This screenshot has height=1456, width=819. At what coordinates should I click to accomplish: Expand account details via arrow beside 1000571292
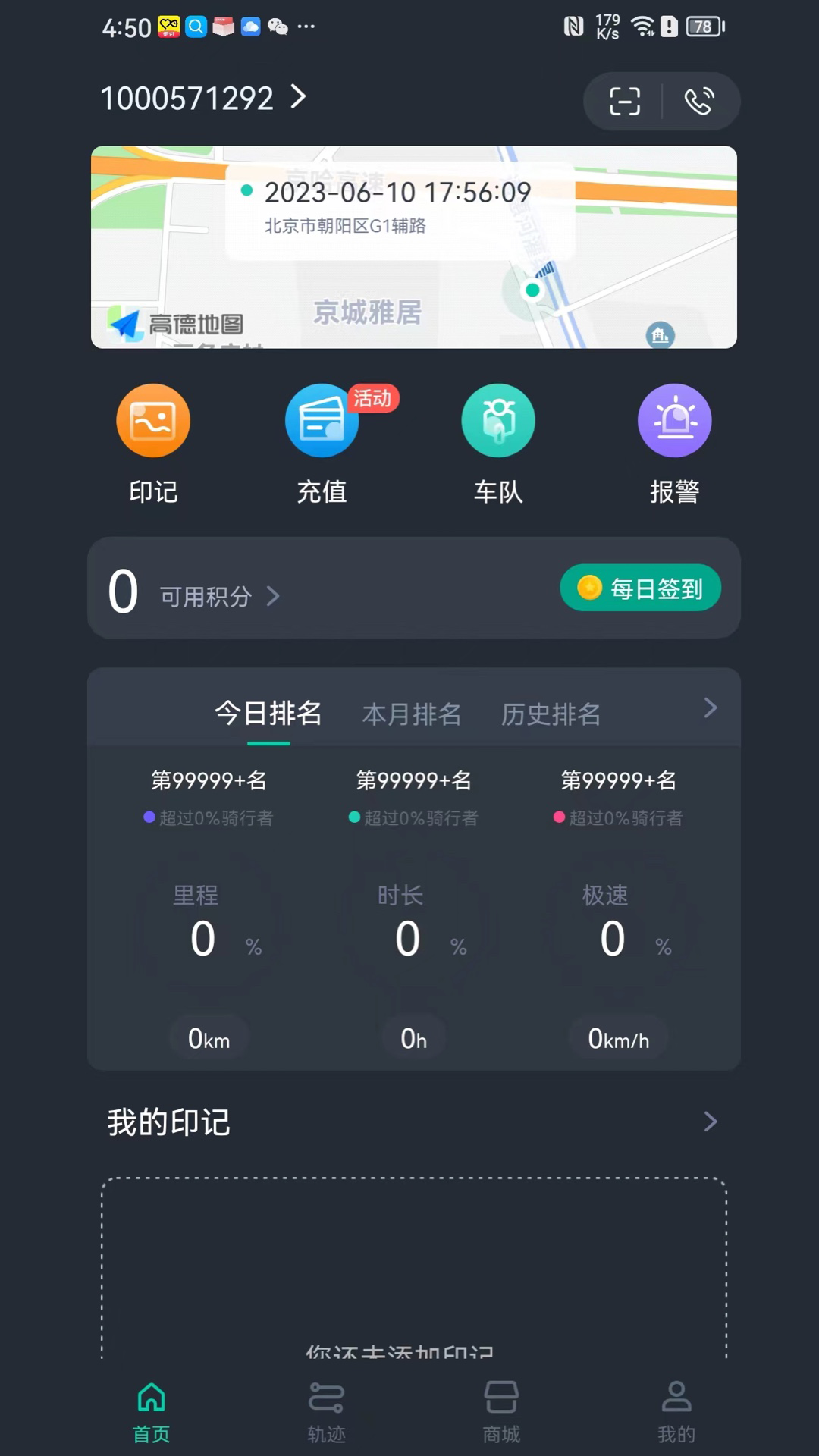pos(297,97)
